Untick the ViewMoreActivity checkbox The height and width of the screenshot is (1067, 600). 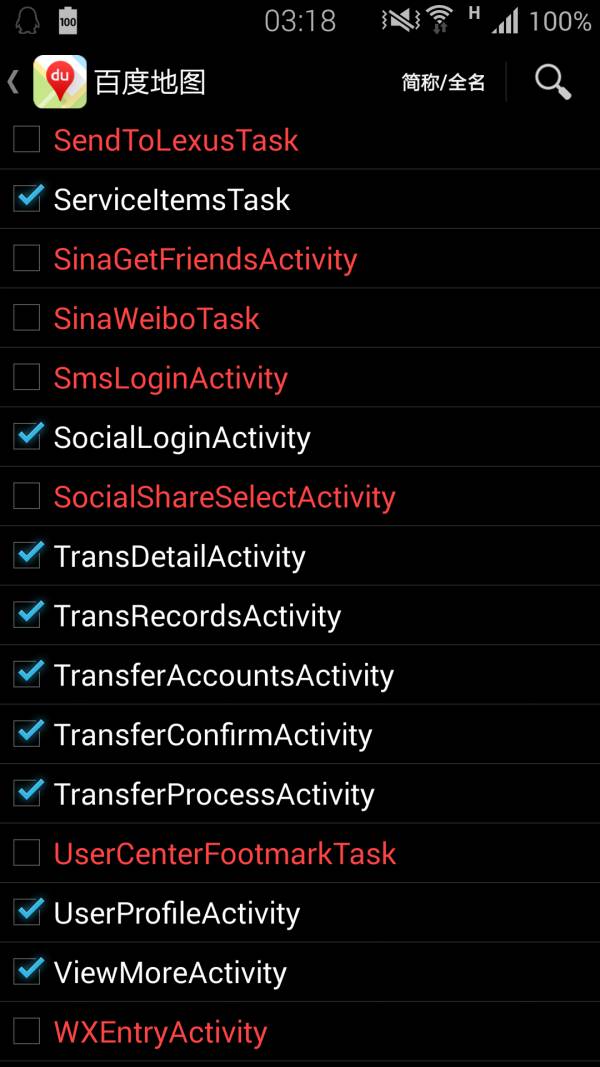pyautogui.click(x=27, y=972)
